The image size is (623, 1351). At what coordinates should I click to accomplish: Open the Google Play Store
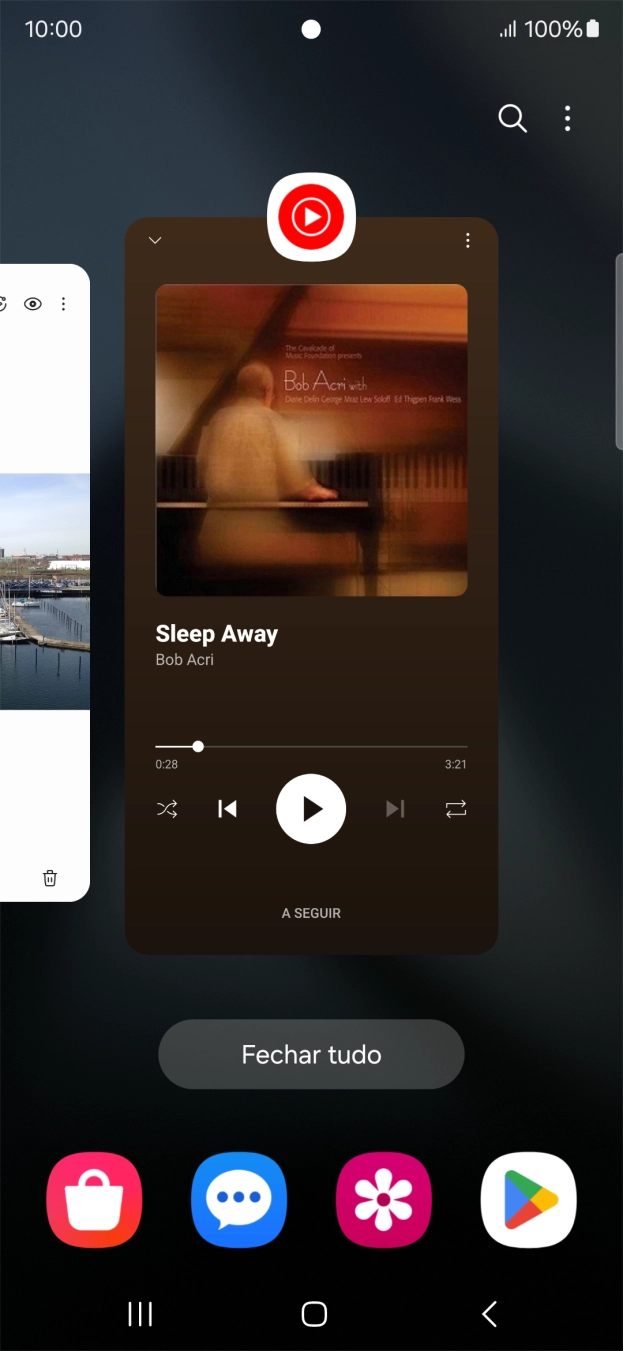tap(528, 1200)
